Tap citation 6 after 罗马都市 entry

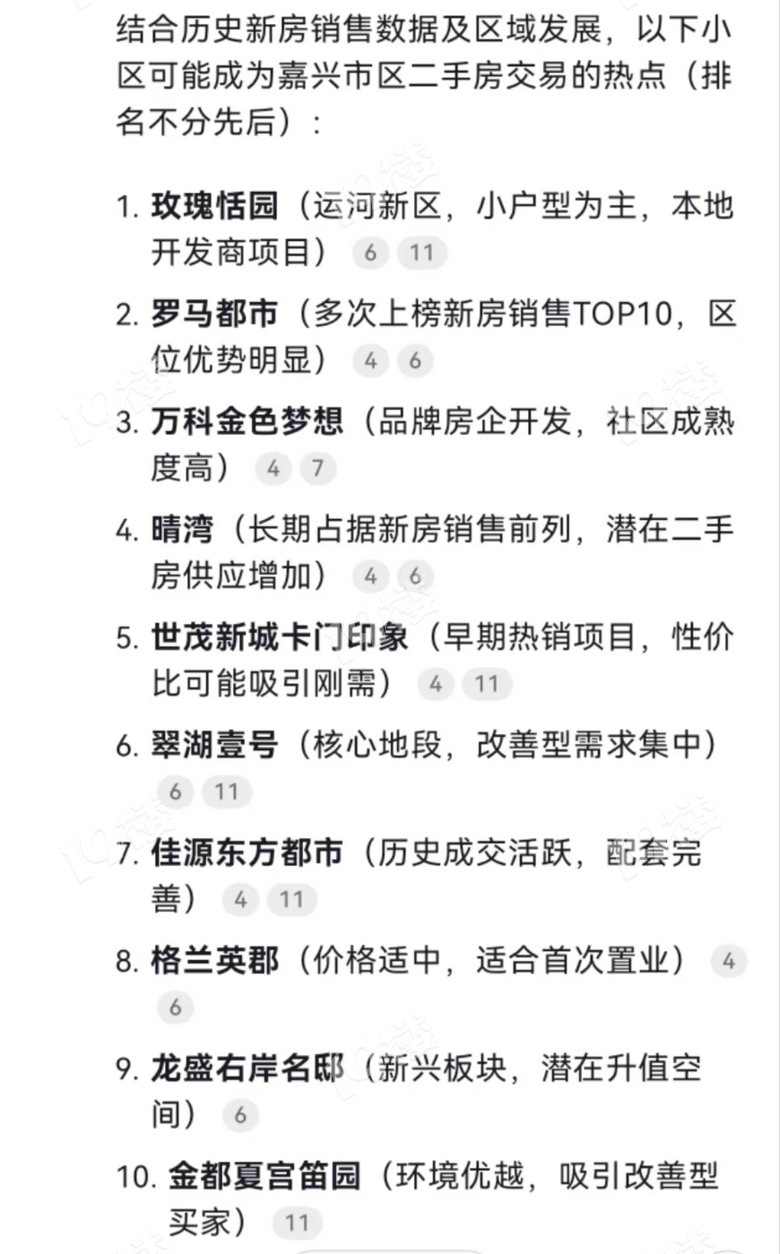415,361
